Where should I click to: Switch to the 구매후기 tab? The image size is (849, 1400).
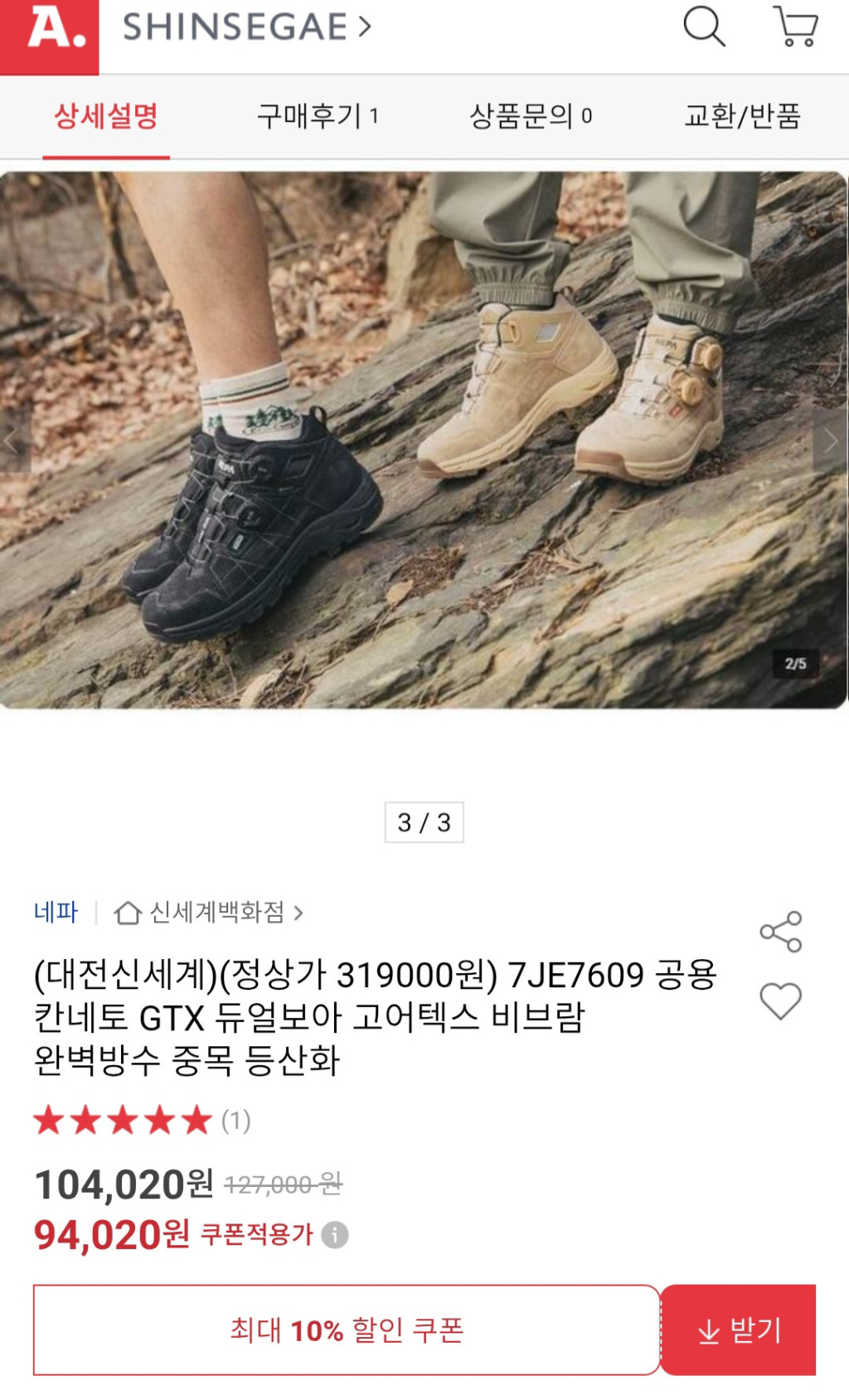tap(318, 116)
